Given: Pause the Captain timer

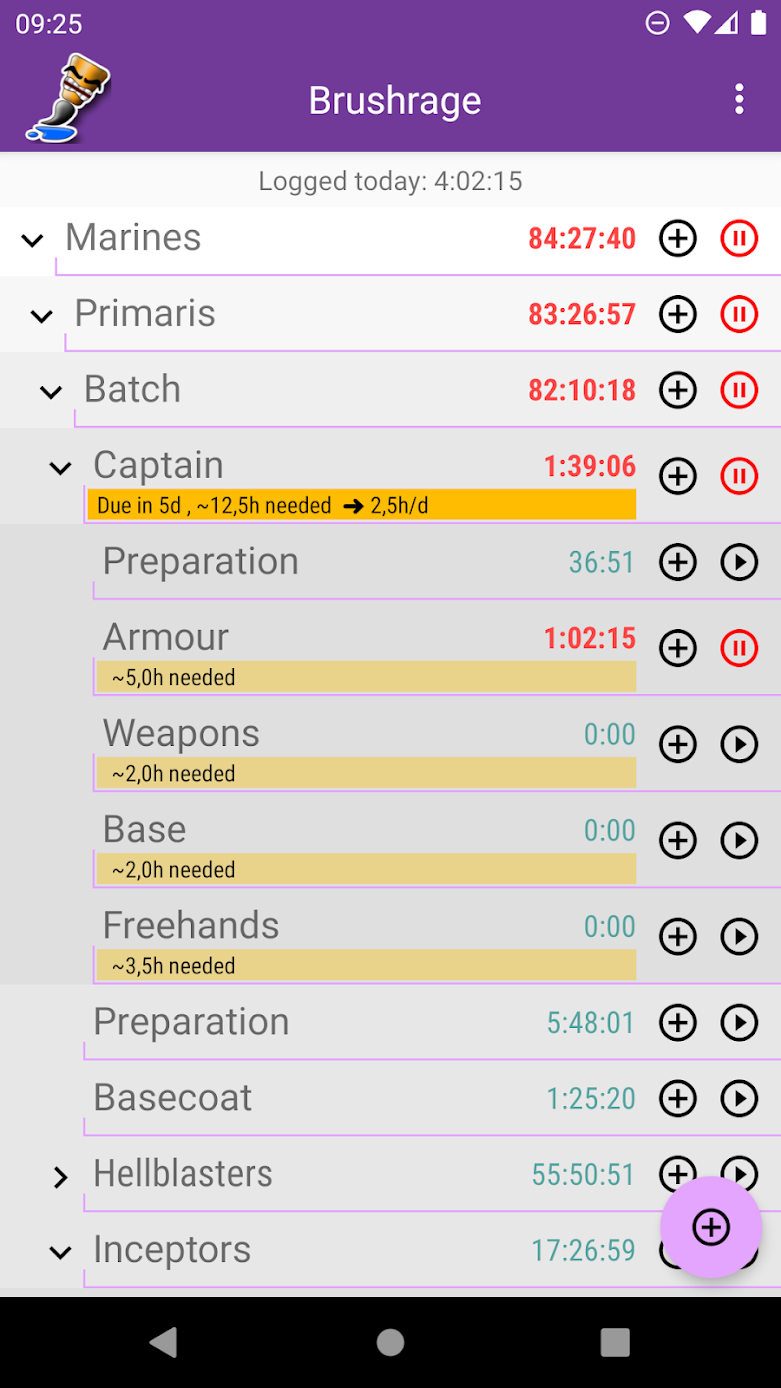Looking at the screenshot, I should (x=739, y=476).
